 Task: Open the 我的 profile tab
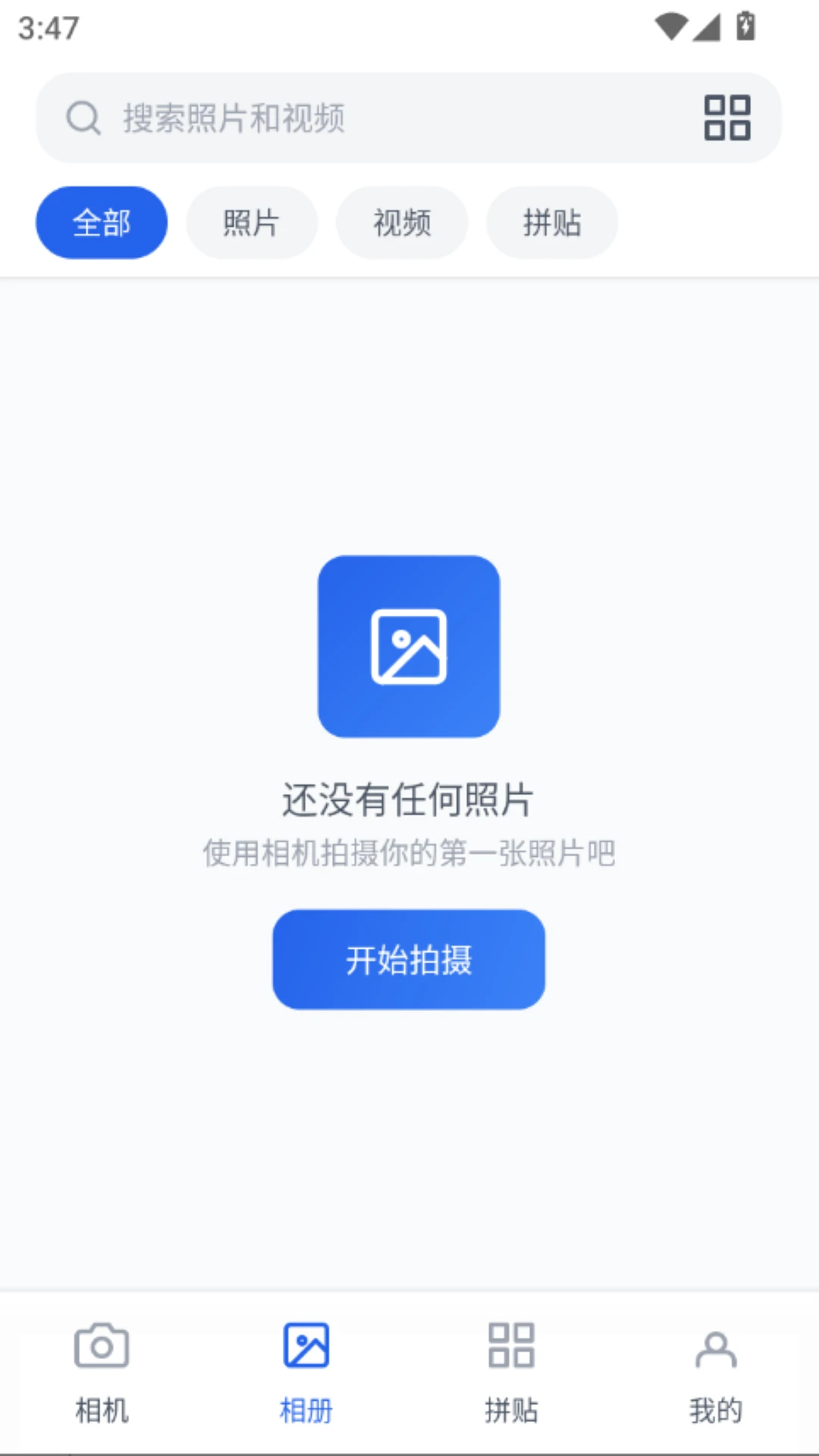point(716,1373)
